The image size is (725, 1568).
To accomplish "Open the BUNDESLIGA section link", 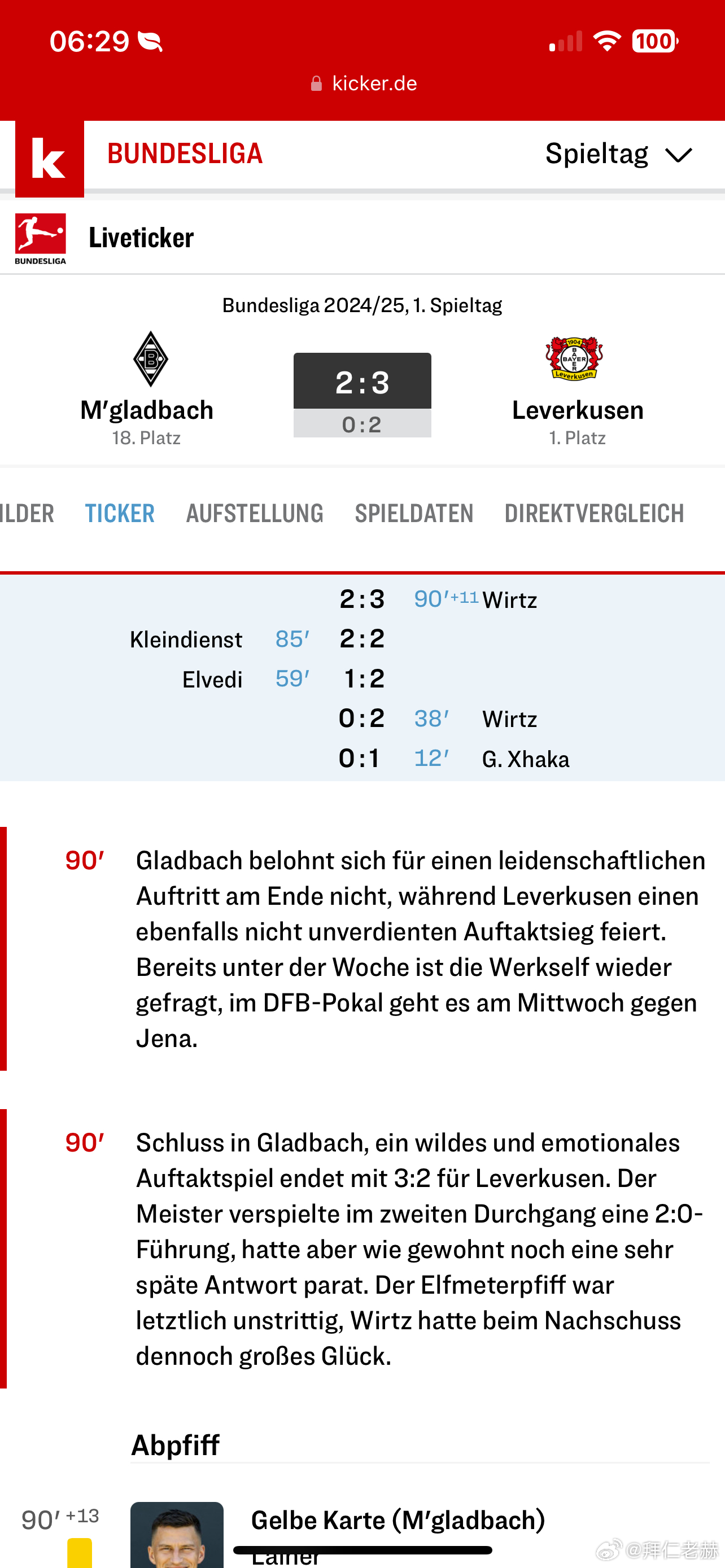I will pyautogui.click(x=185, y=154).
